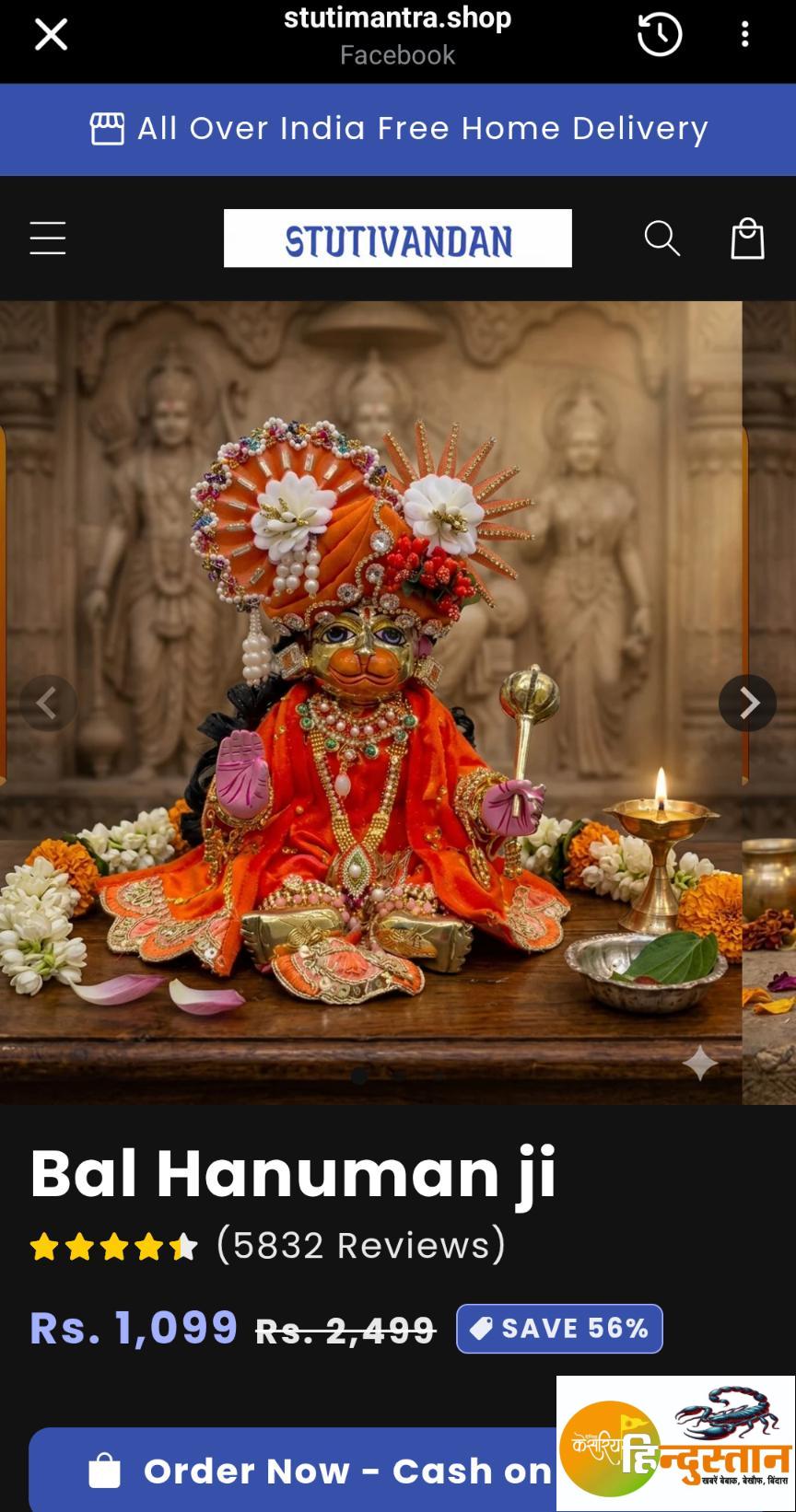Viewport: 796px width, 1512px height.
Task: Show the previous product image
Action: pyautogui.click(x=48, y=704)
